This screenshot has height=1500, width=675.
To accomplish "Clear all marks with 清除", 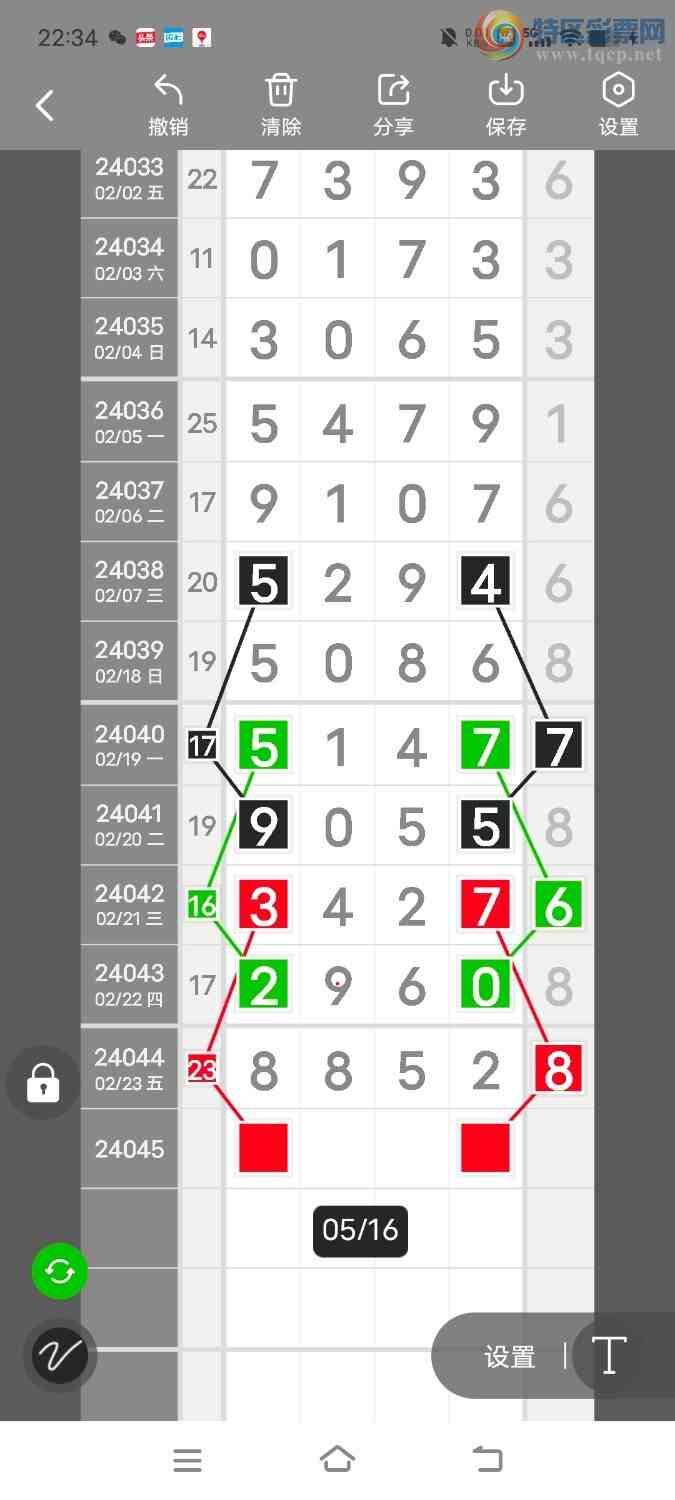I will (281, 105).
